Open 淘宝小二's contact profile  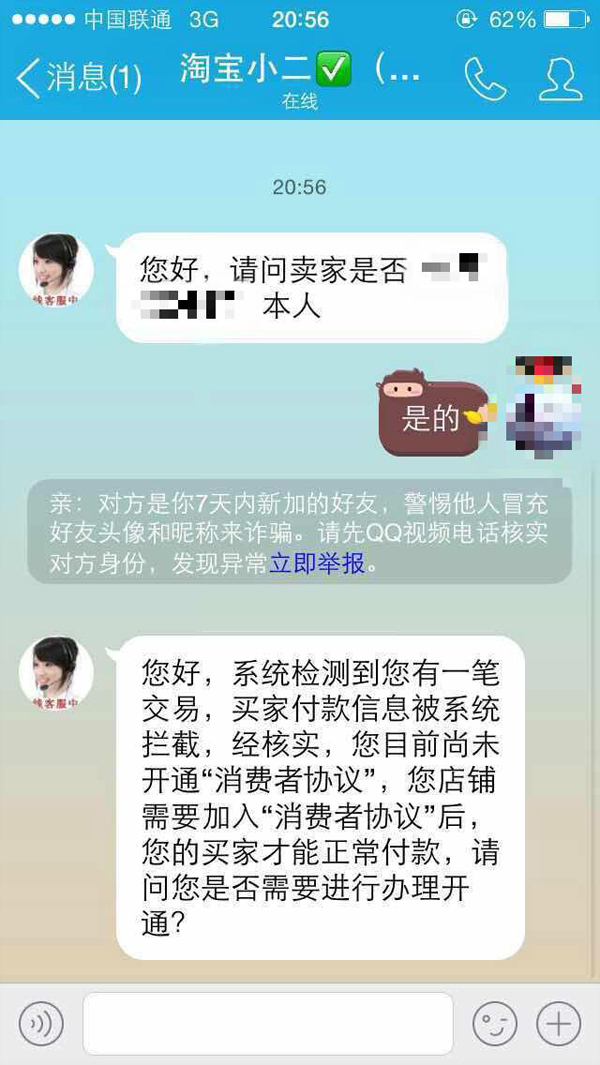pos(560,78)
